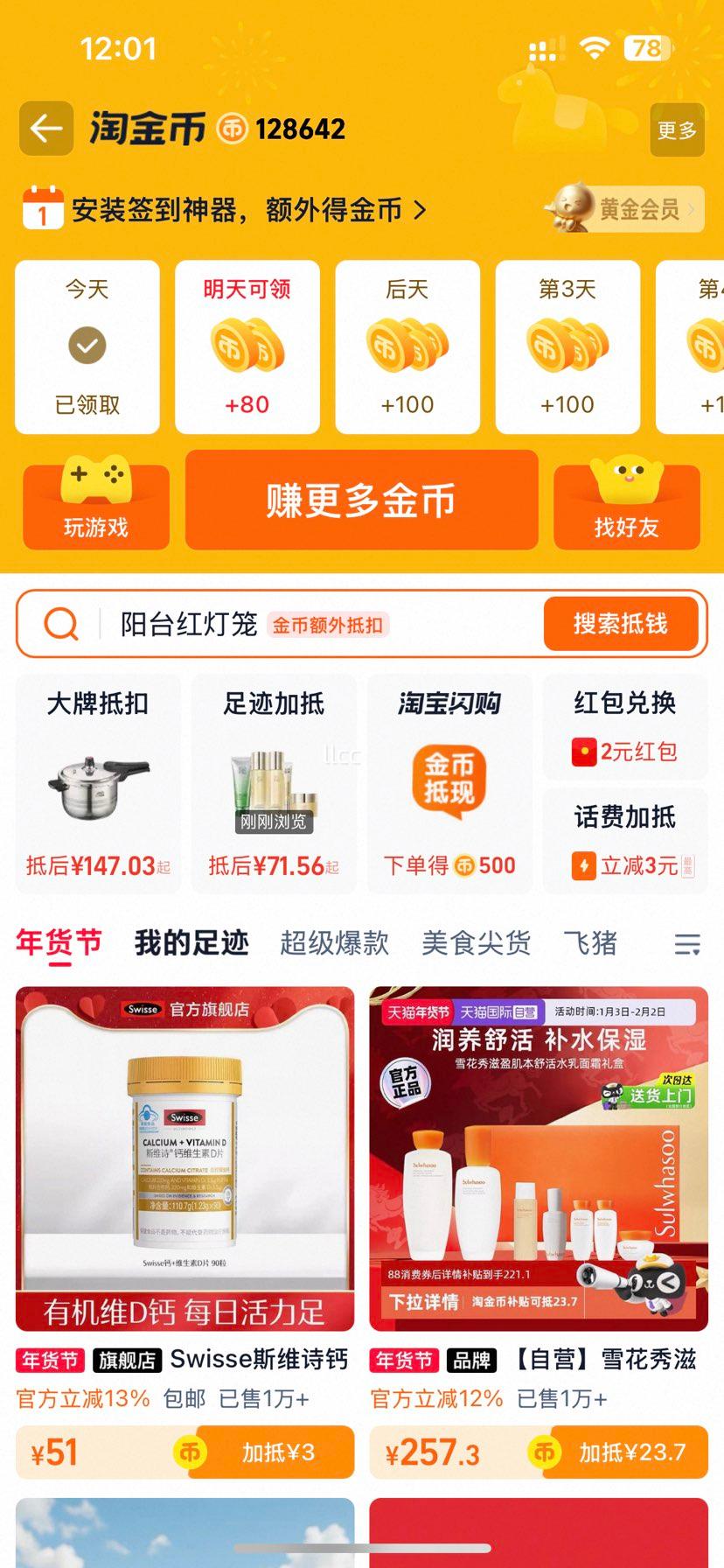The width and height of the screenshot is (724, 1568).
Task: Open the 淘宝闪购 金币抵现 icon
Action: 449,781
